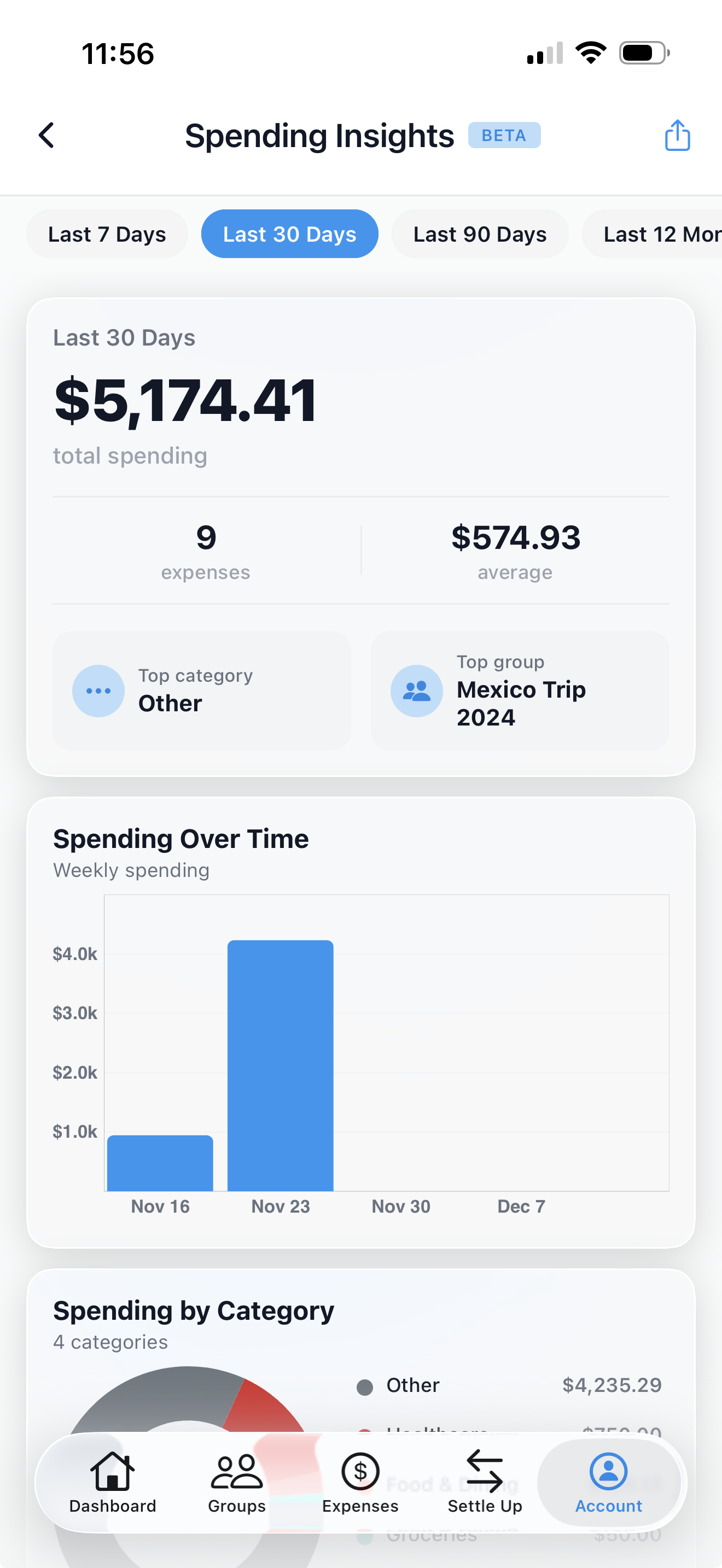Tap the Nov 23 spending bar
Image resolution: width=722 pixels, height=1568 pixels.
(x=280, y=1065)
